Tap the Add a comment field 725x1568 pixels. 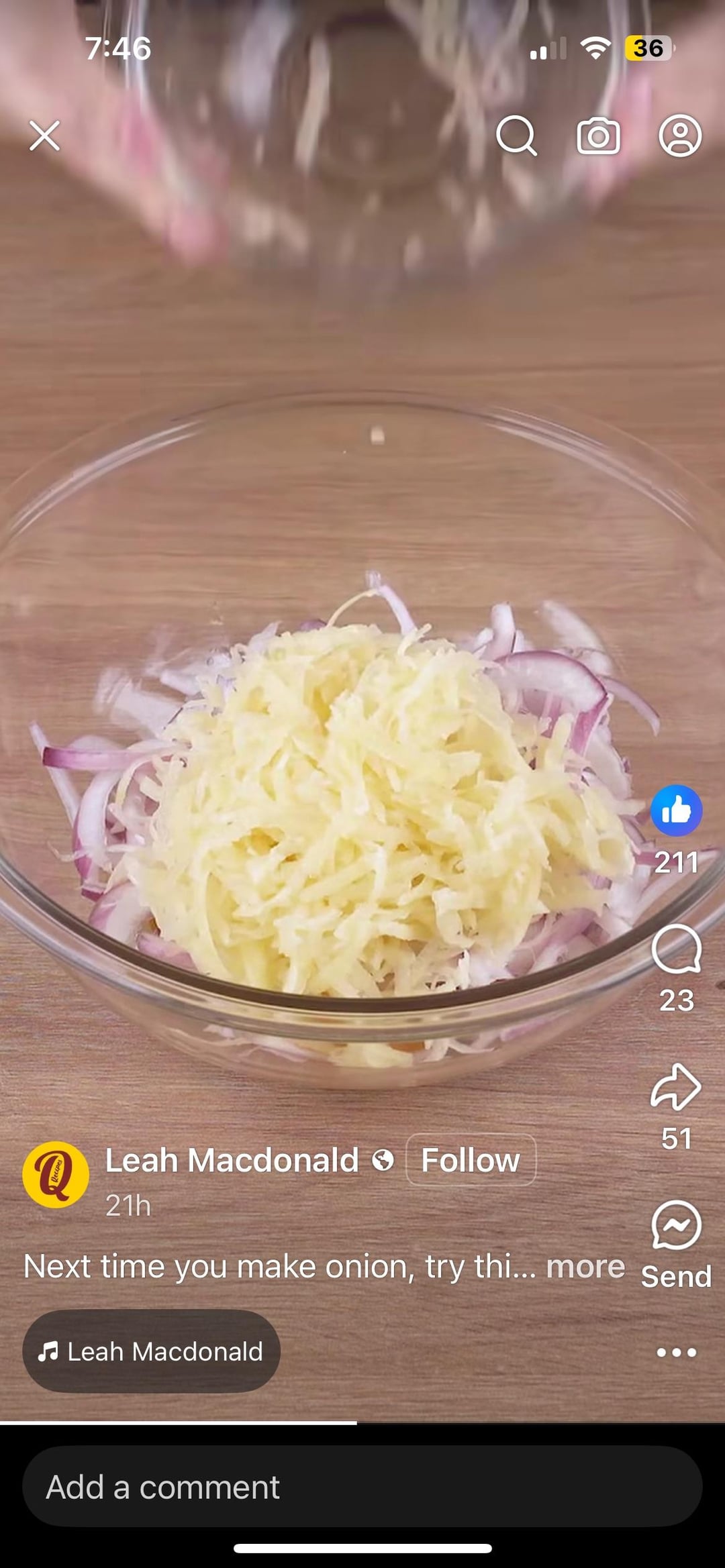[x=362, y=1487]
